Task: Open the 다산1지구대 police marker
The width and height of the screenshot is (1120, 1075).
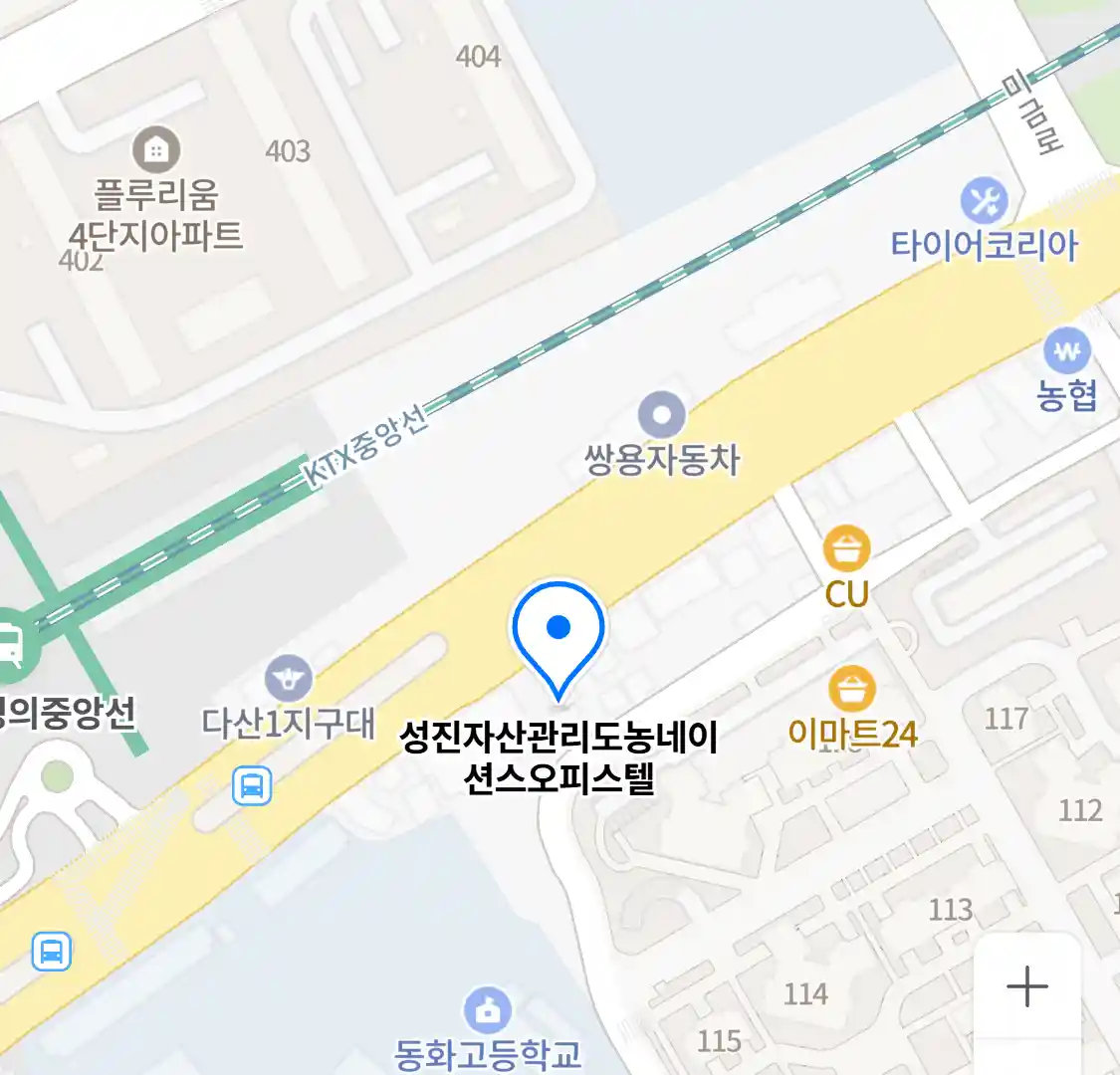Action: 289,680
